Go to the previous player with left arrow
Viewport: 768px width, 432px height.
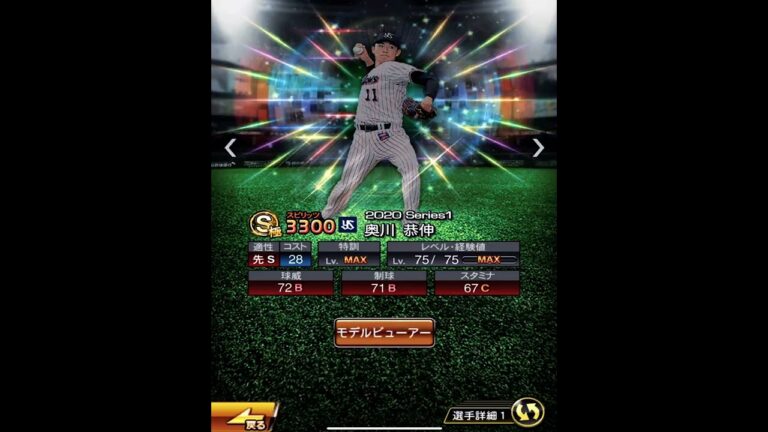230,148
